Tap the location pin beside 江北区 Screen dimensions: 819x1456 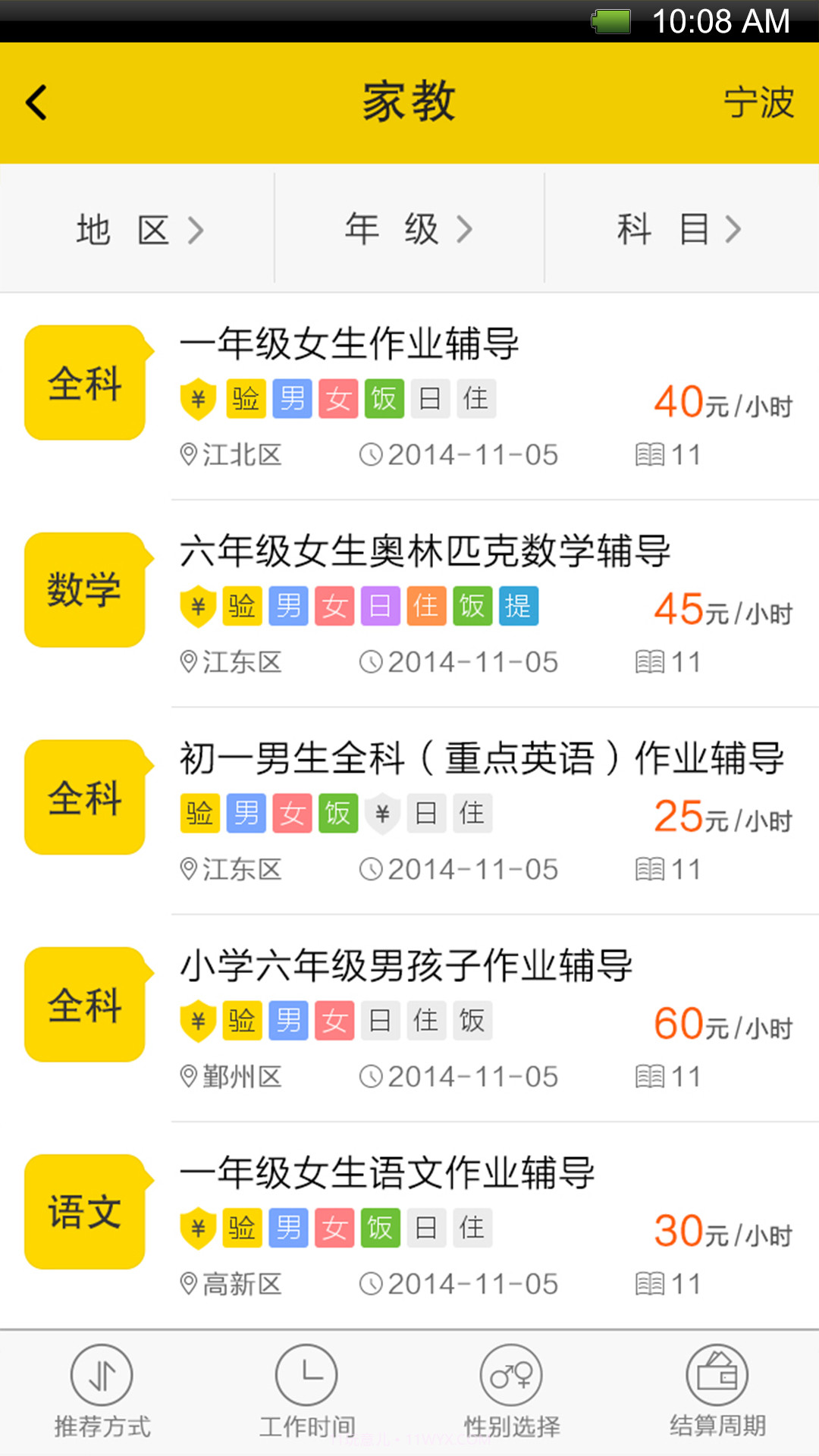(x=187, y=453)
